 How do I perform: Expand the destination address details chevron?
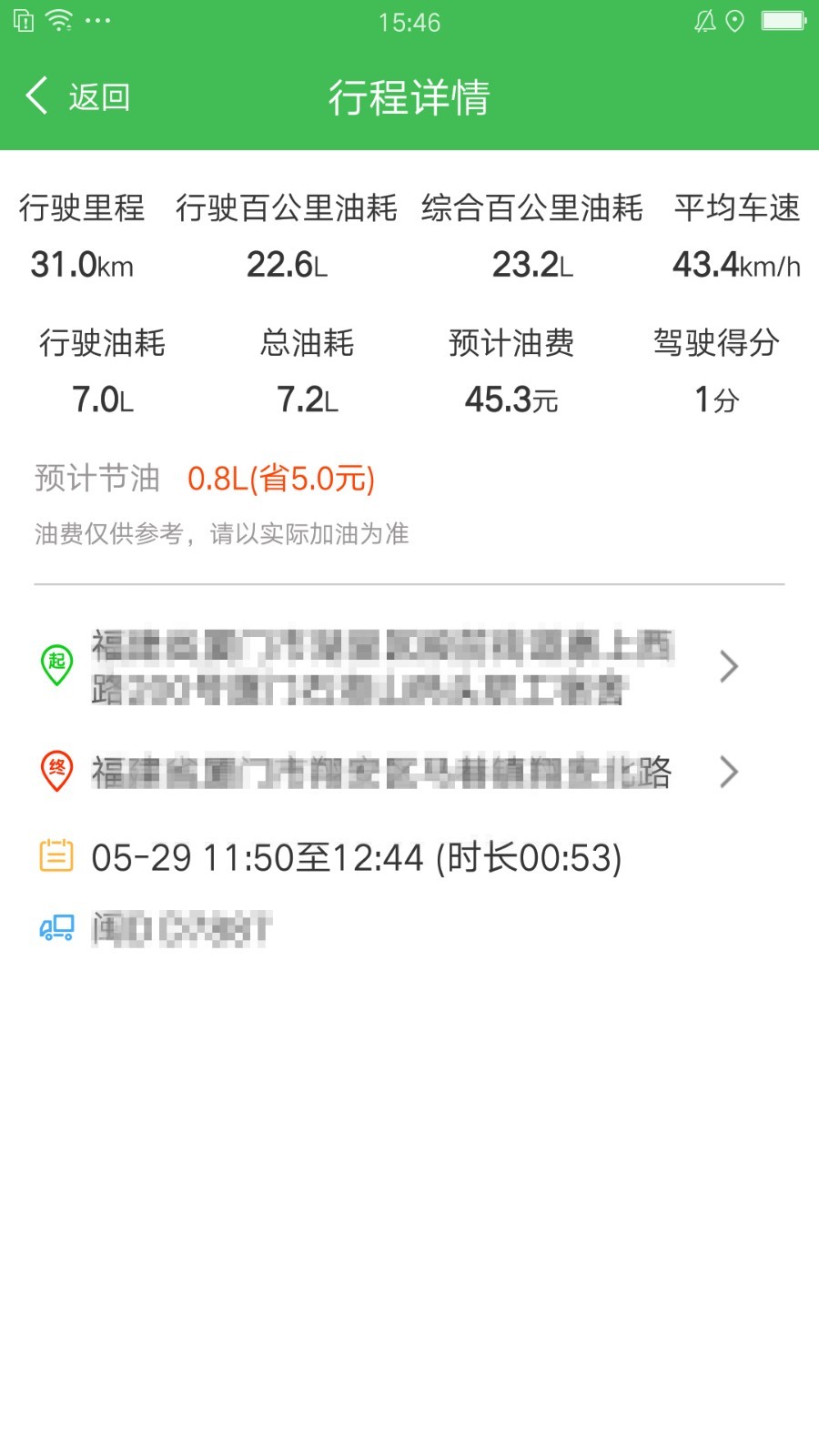coord(729,773)
